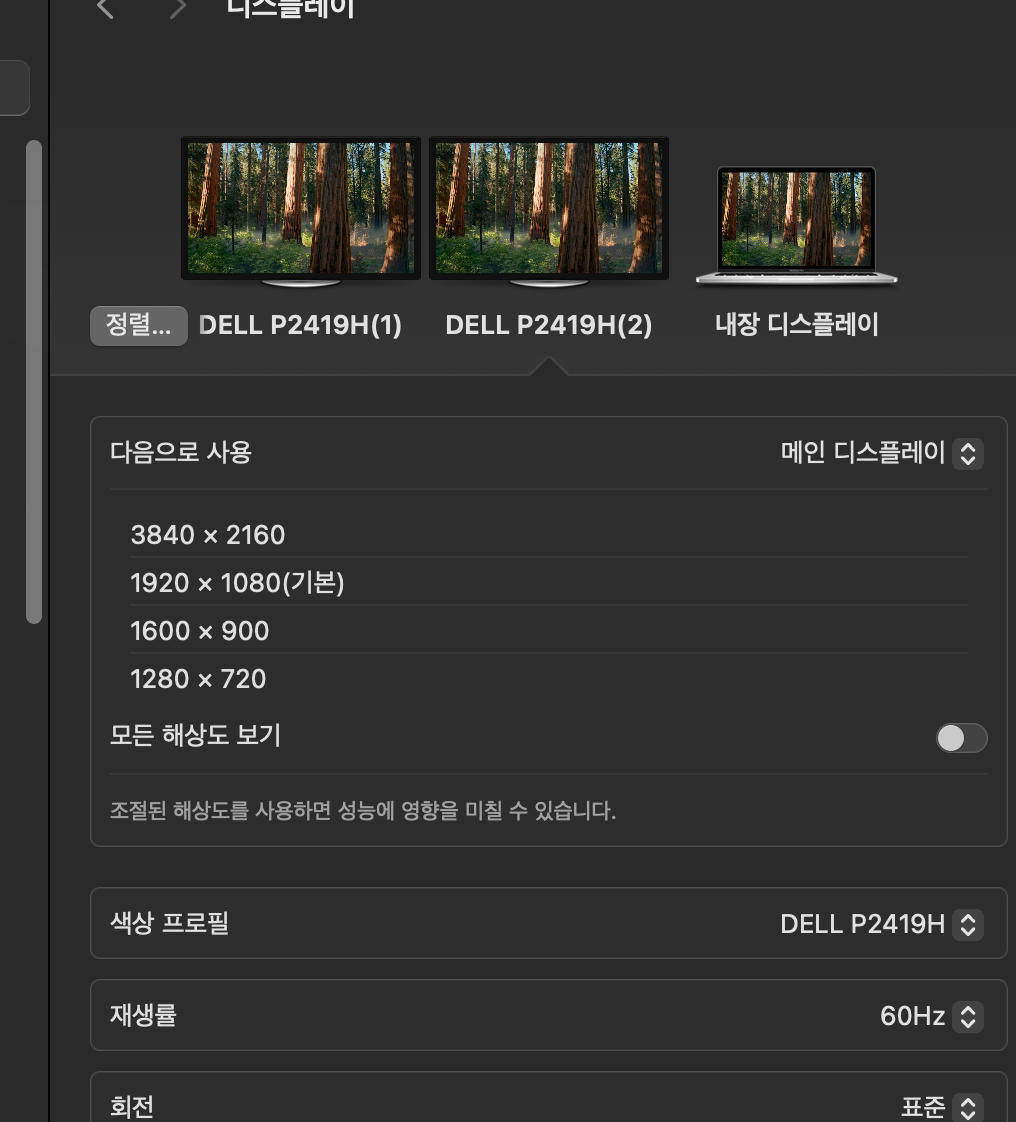
Task: Open the 정렬... arrangement button
Action: 138,326
